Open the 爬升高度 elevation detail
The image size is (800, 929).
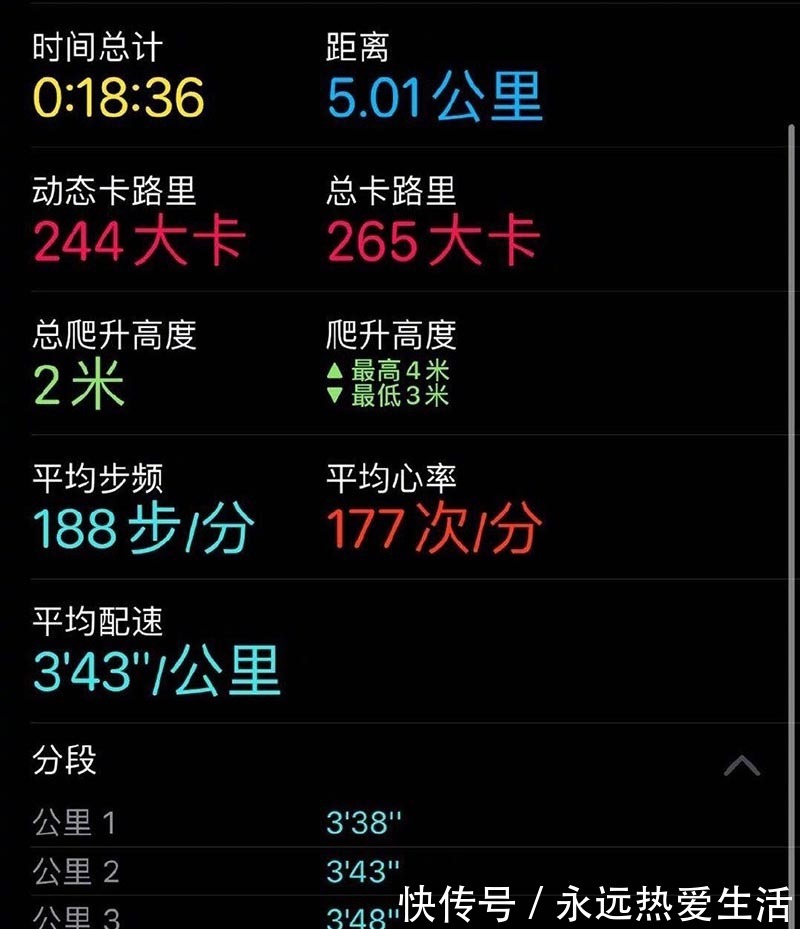click(390, 333)
